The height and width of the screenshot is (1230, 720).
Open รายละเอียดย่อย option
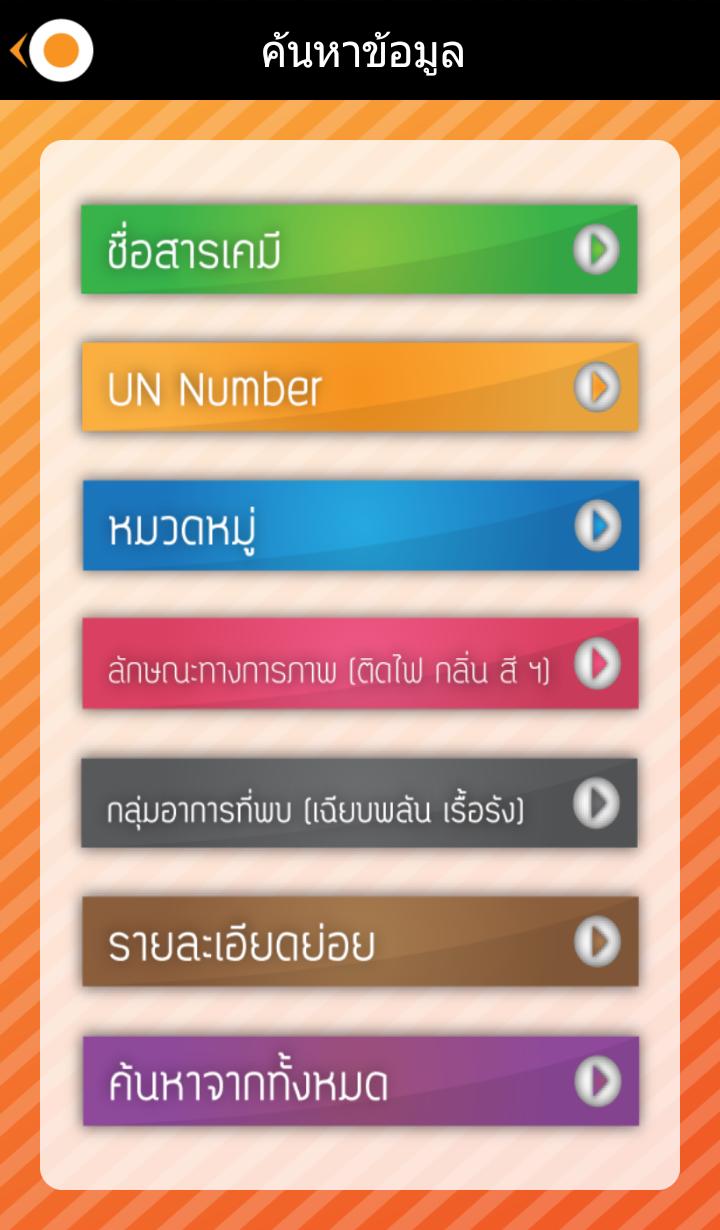359,942
